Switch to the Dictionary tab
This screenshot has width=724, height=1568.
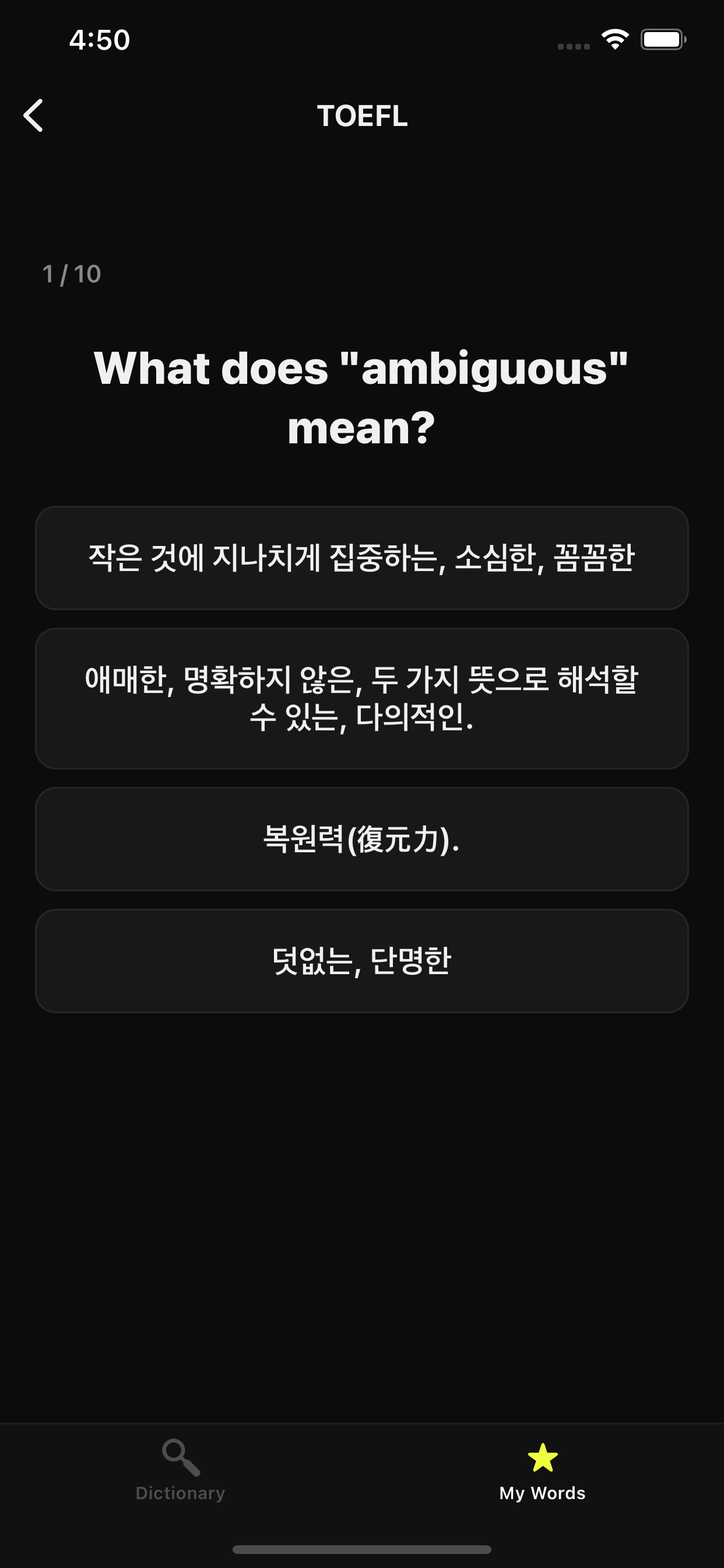pyautogui.click(x=181, y=1471)
